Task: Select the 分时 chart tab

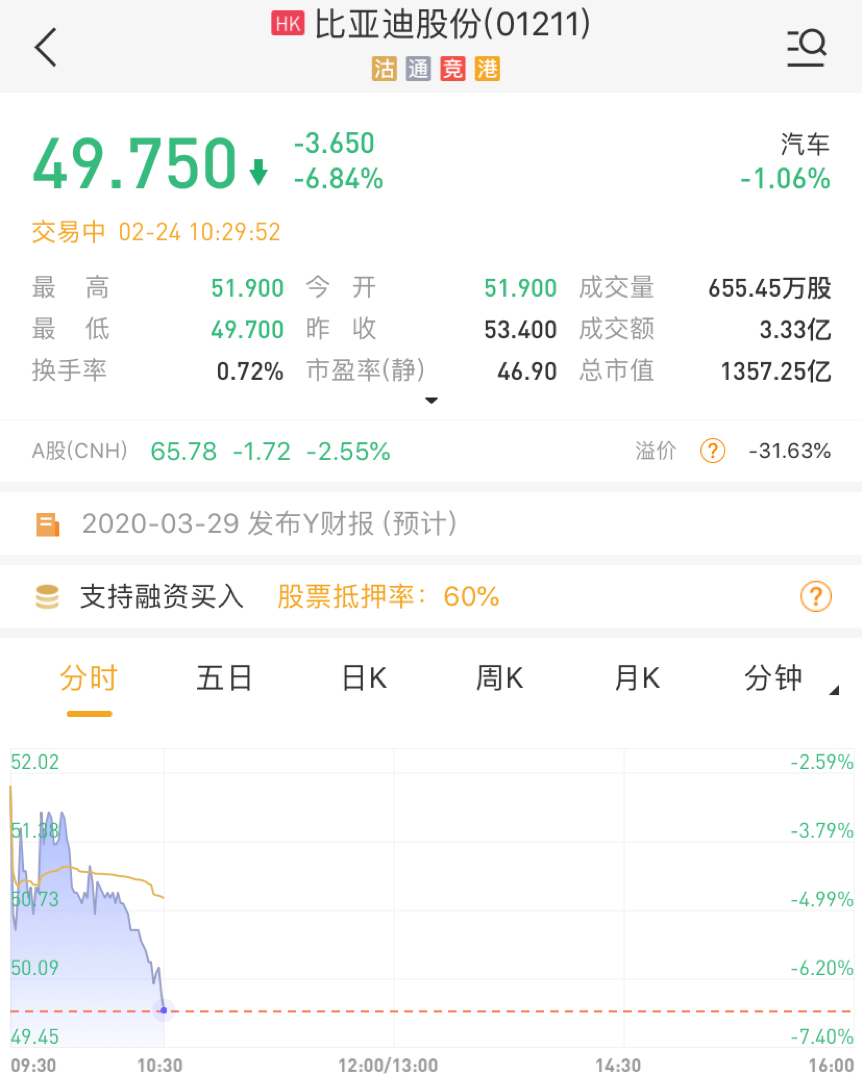Action: [x=89, y=678]
